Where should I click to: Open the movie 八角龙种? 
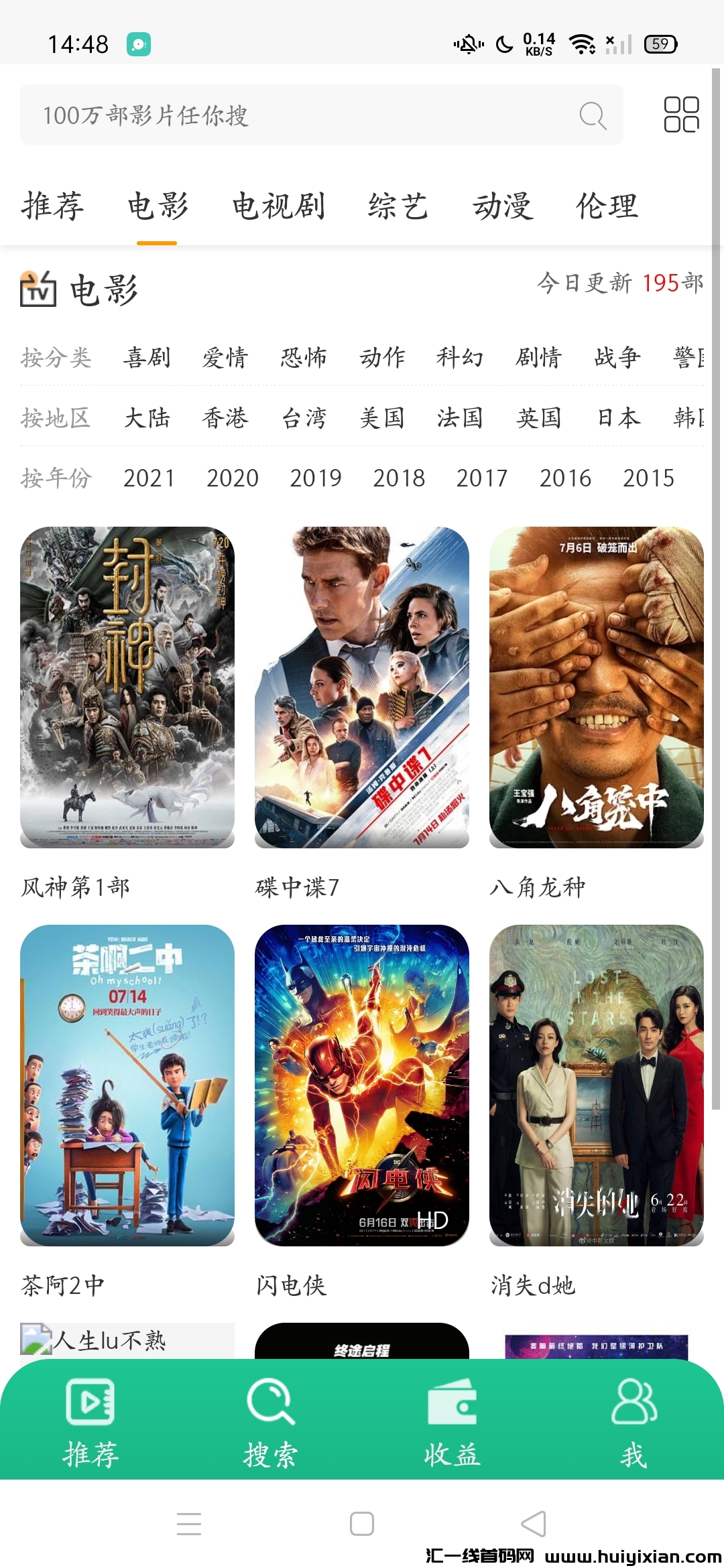pos(597,687)
